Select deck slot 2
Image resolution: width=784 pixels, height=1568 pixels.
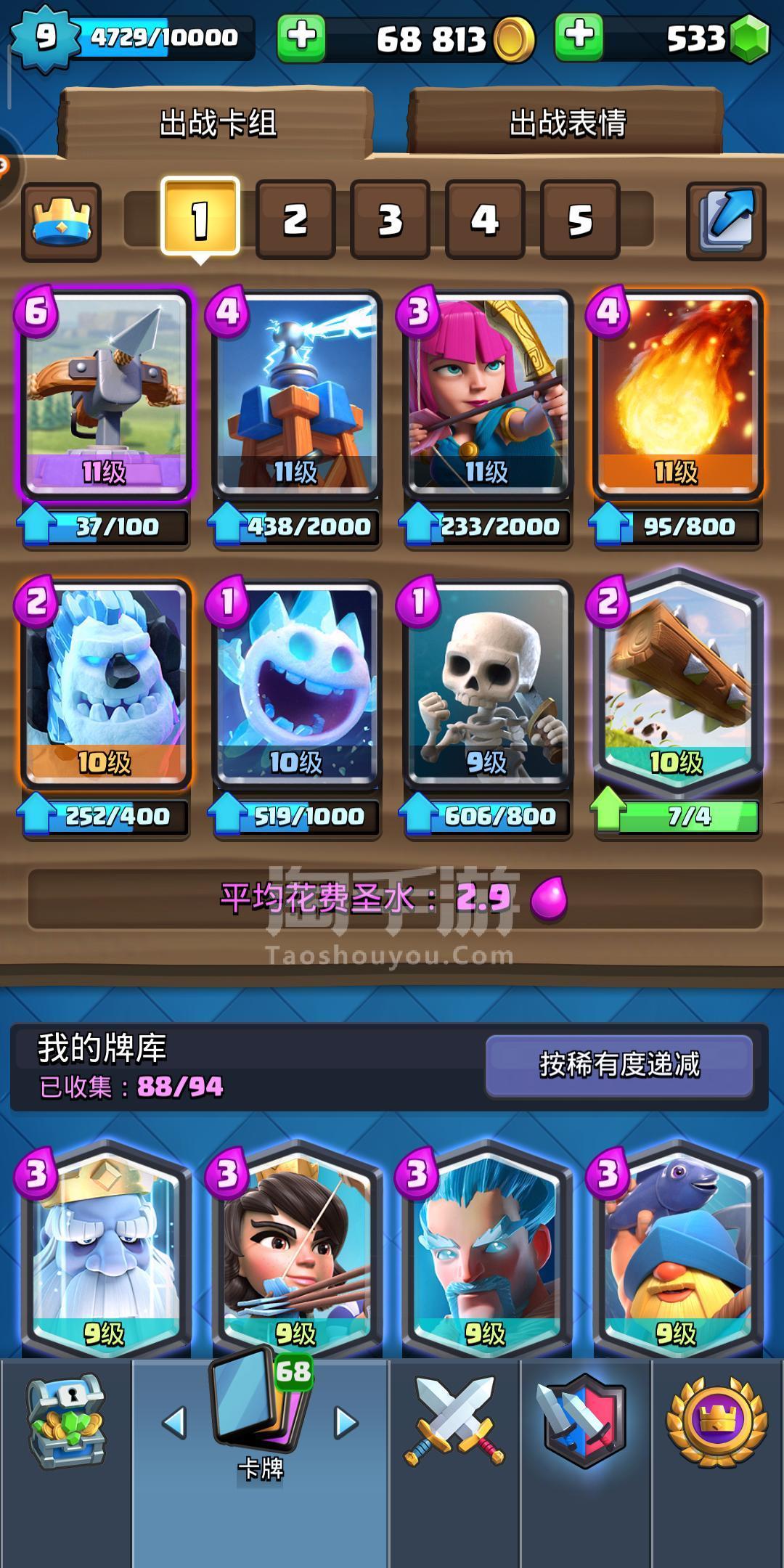tap(295, 219)
